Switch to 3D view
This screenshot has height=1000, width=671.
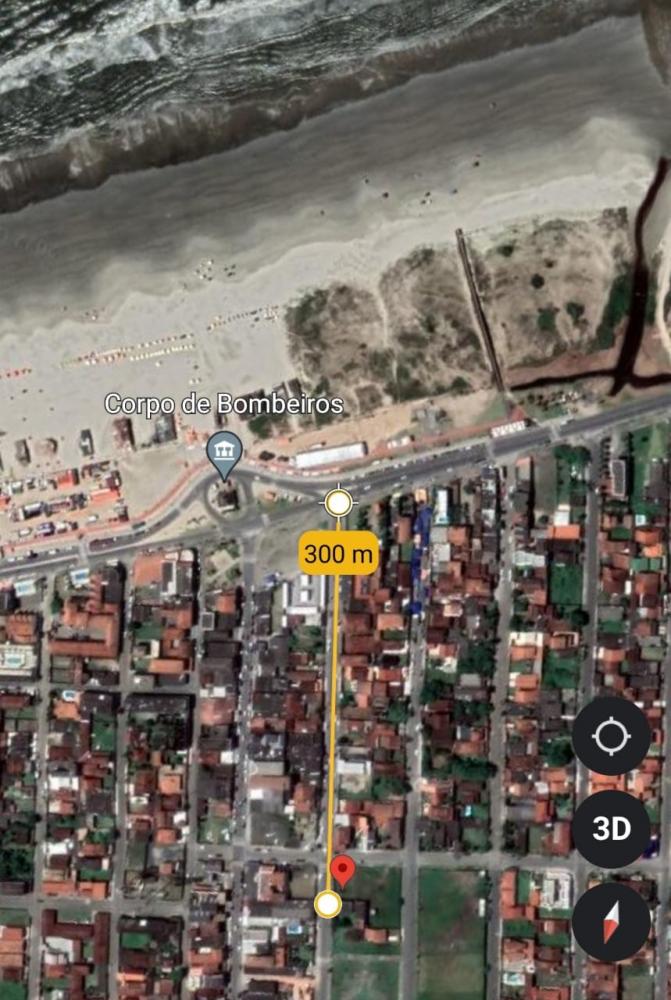click(611, 829)
